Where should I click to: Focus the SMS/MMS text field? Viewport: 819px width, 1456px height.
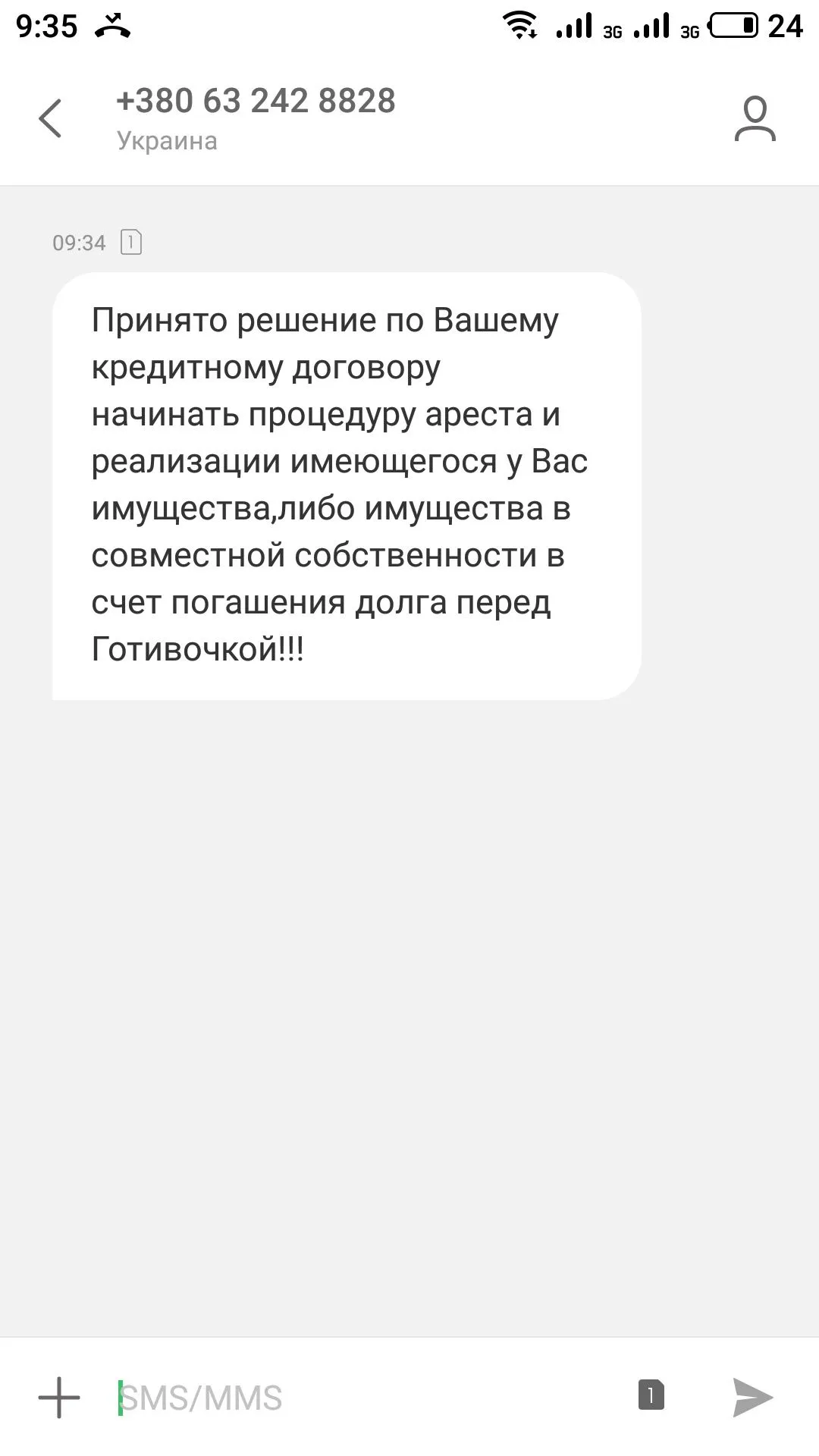364,1397
